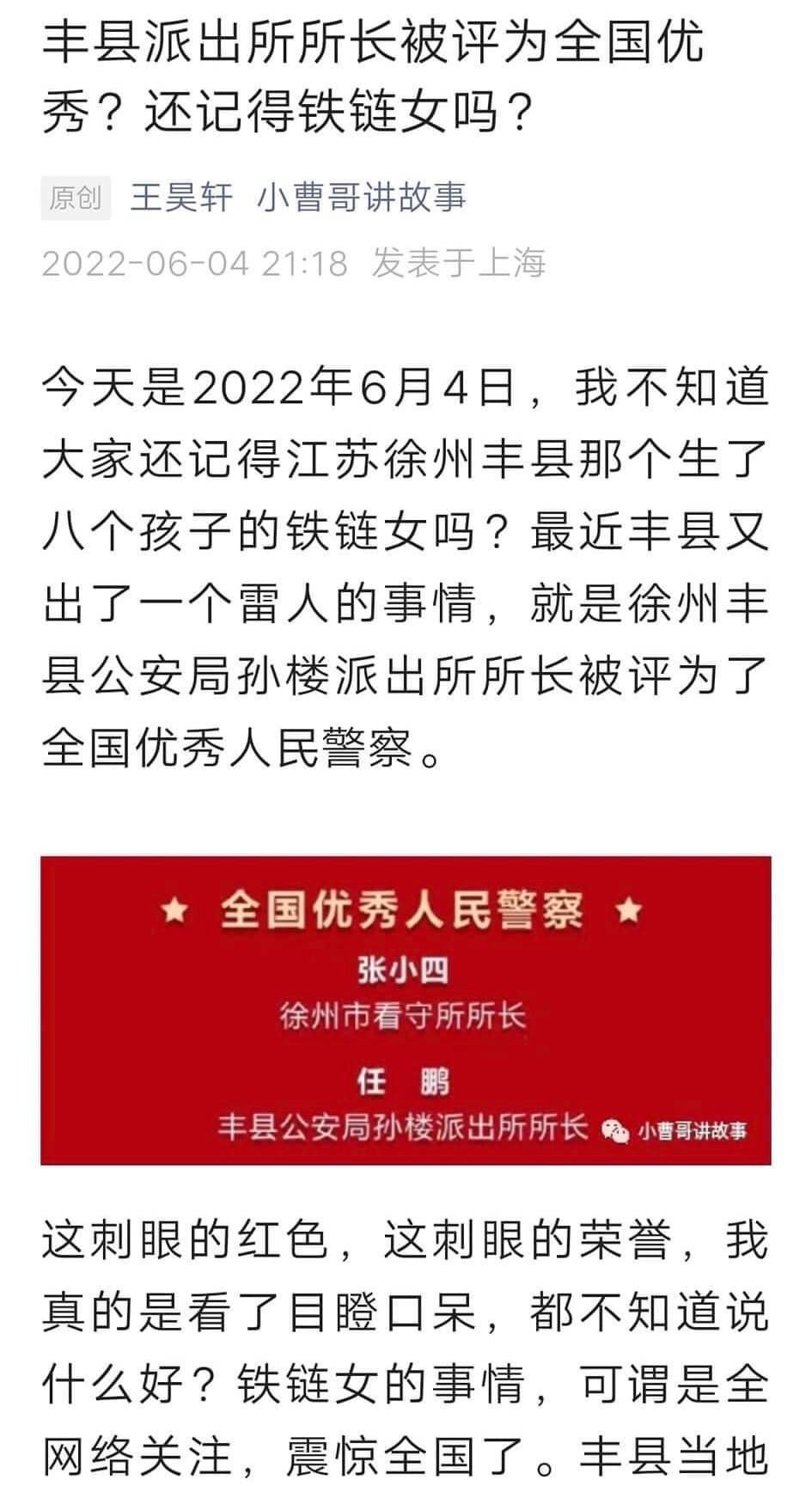Viewport: 812px width, 1486px height.
Task: Open author 王昊轩's profile link
Action: 181,198
